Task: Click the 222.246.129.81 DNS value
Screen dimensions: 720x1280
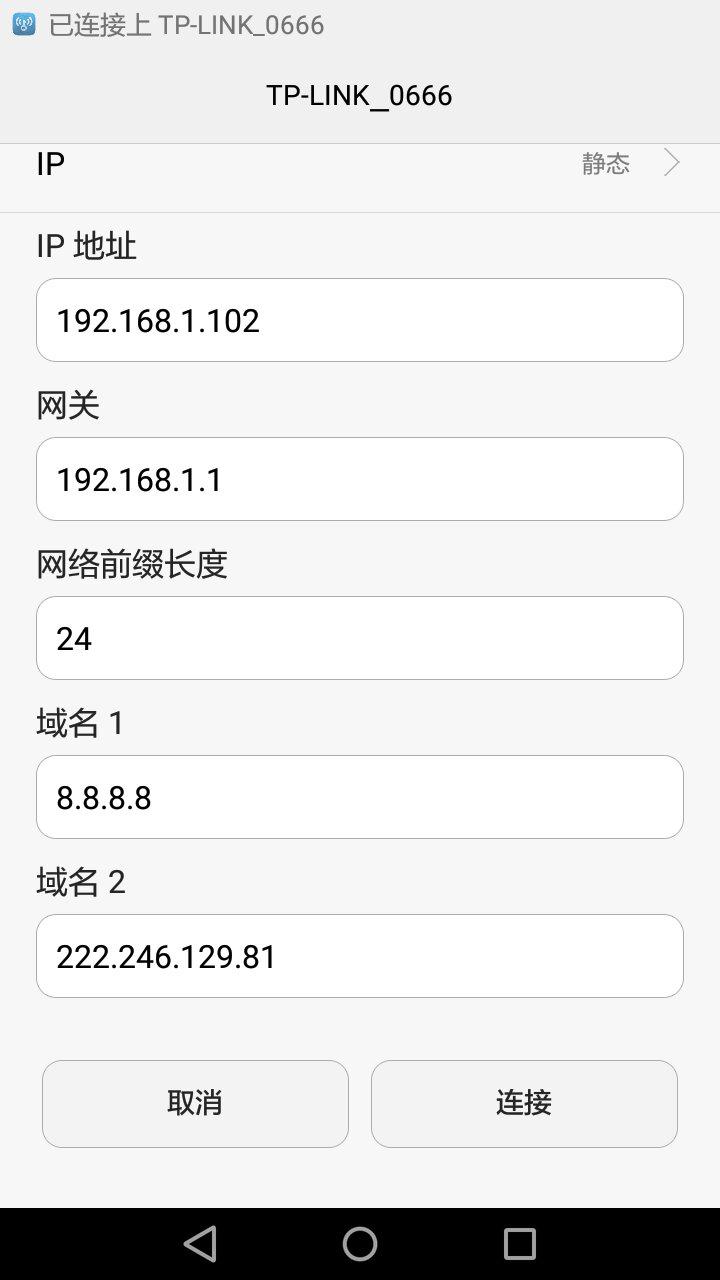Action: (x=165, y=955)
